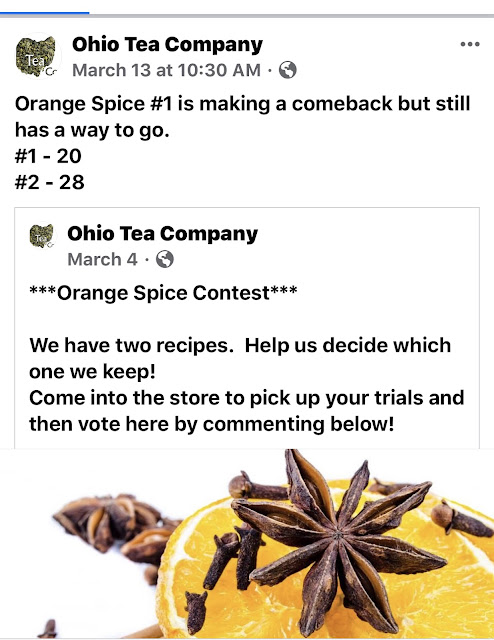Image resolution: width=494 pixels, height=640 pixels.
Task: Open the Ohio Tea Company page name on top post
Action: [167, 44]
